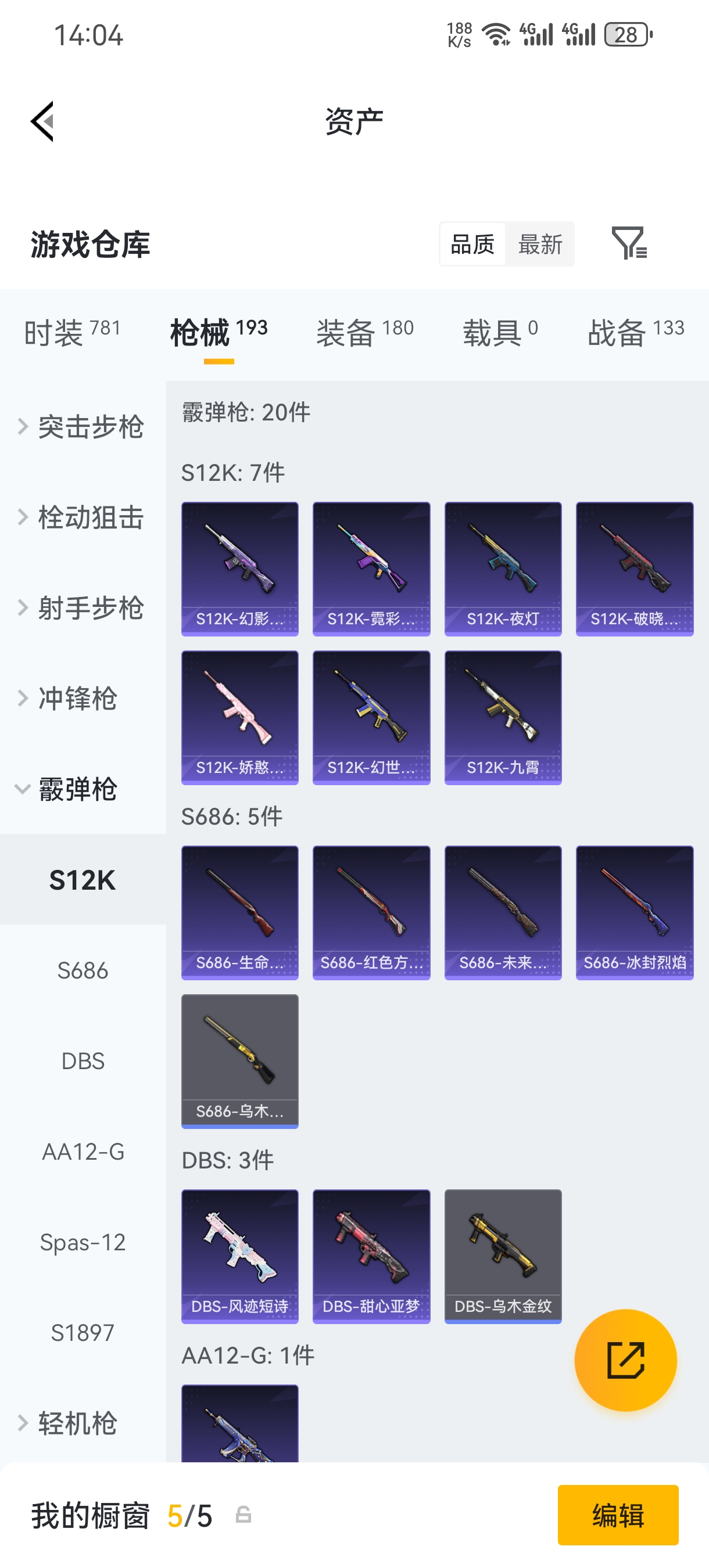Select S686 in the side list
This screenshot has height=1568, width=709.
pyautogui.click(x=83, y=970)
